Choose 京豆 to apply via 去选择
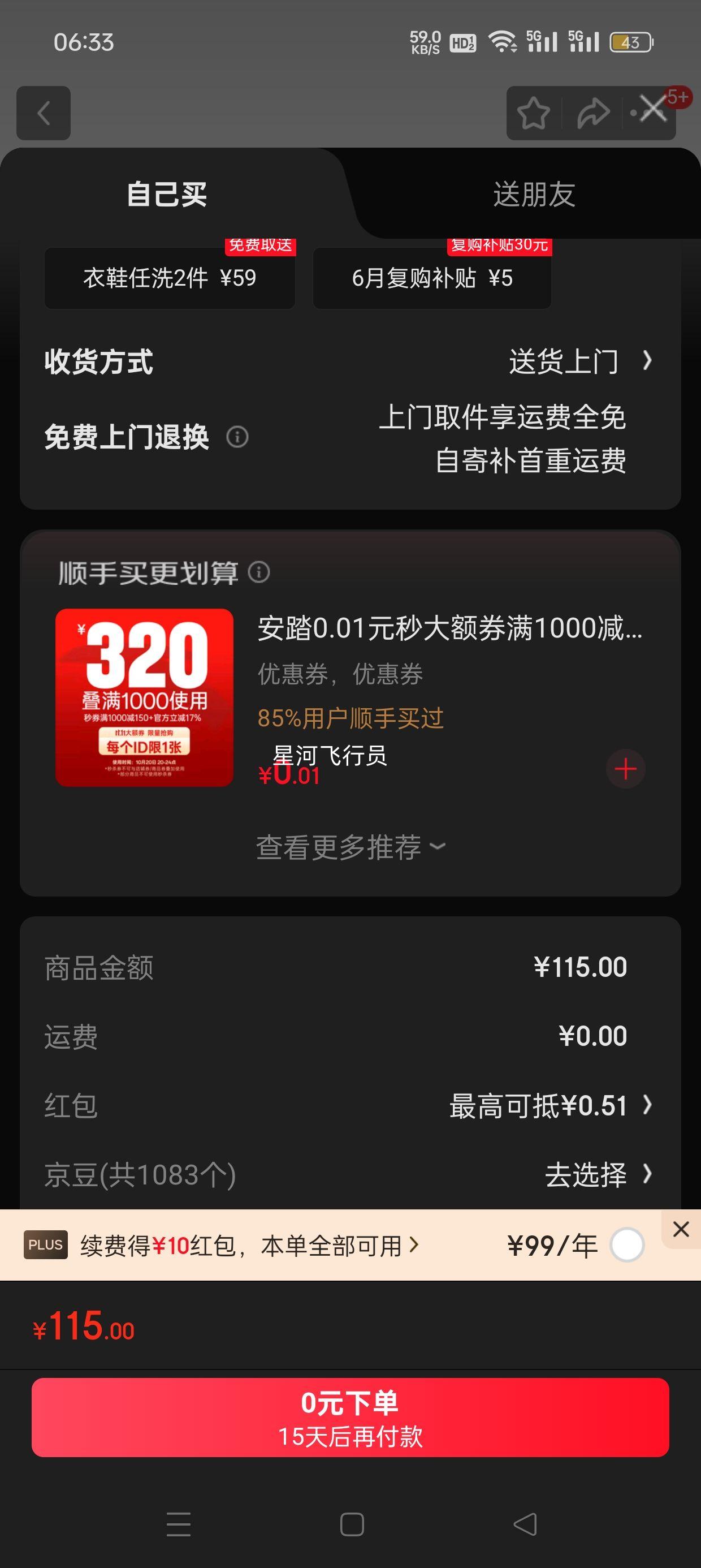 click(x=598, y=1174)
